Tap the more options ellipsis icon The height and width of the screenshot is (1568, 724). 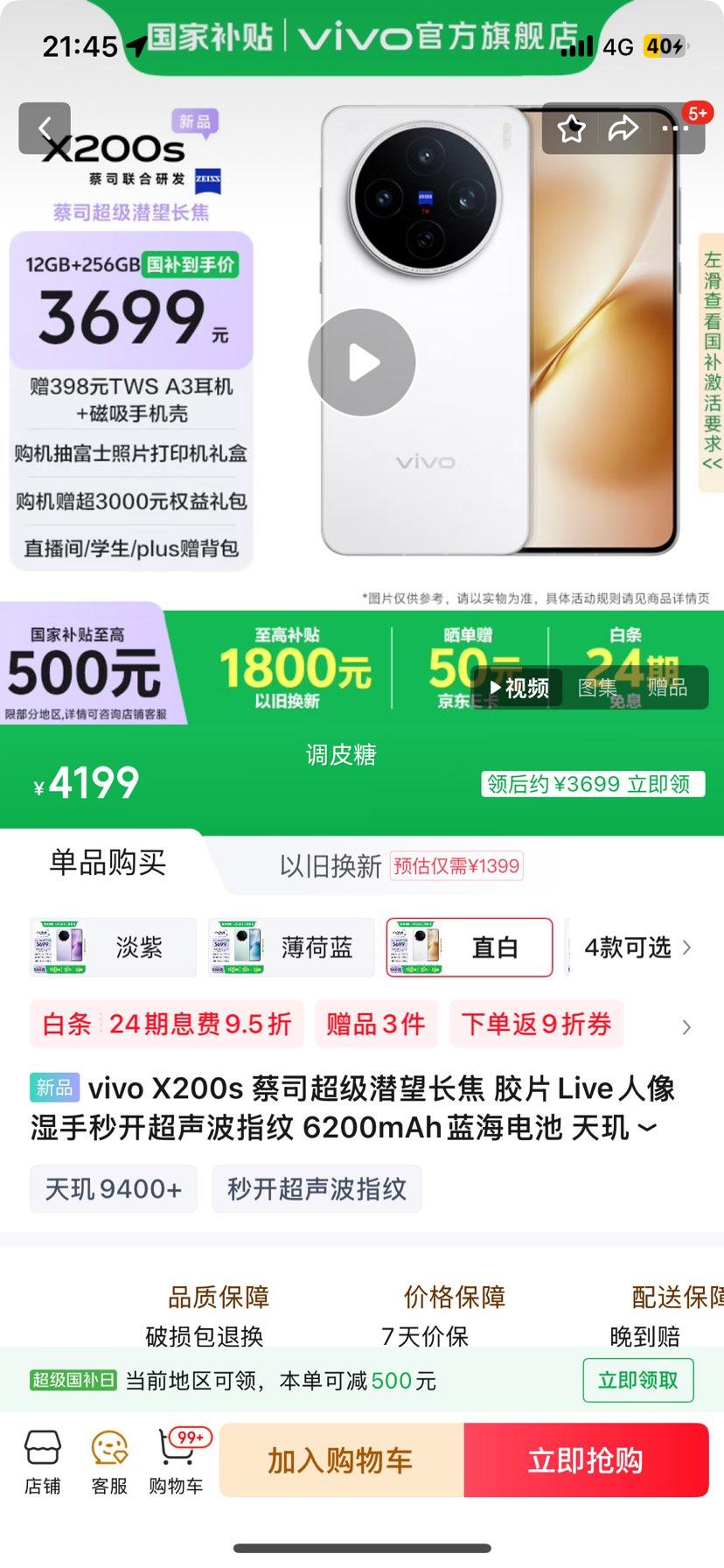[675, 128]
